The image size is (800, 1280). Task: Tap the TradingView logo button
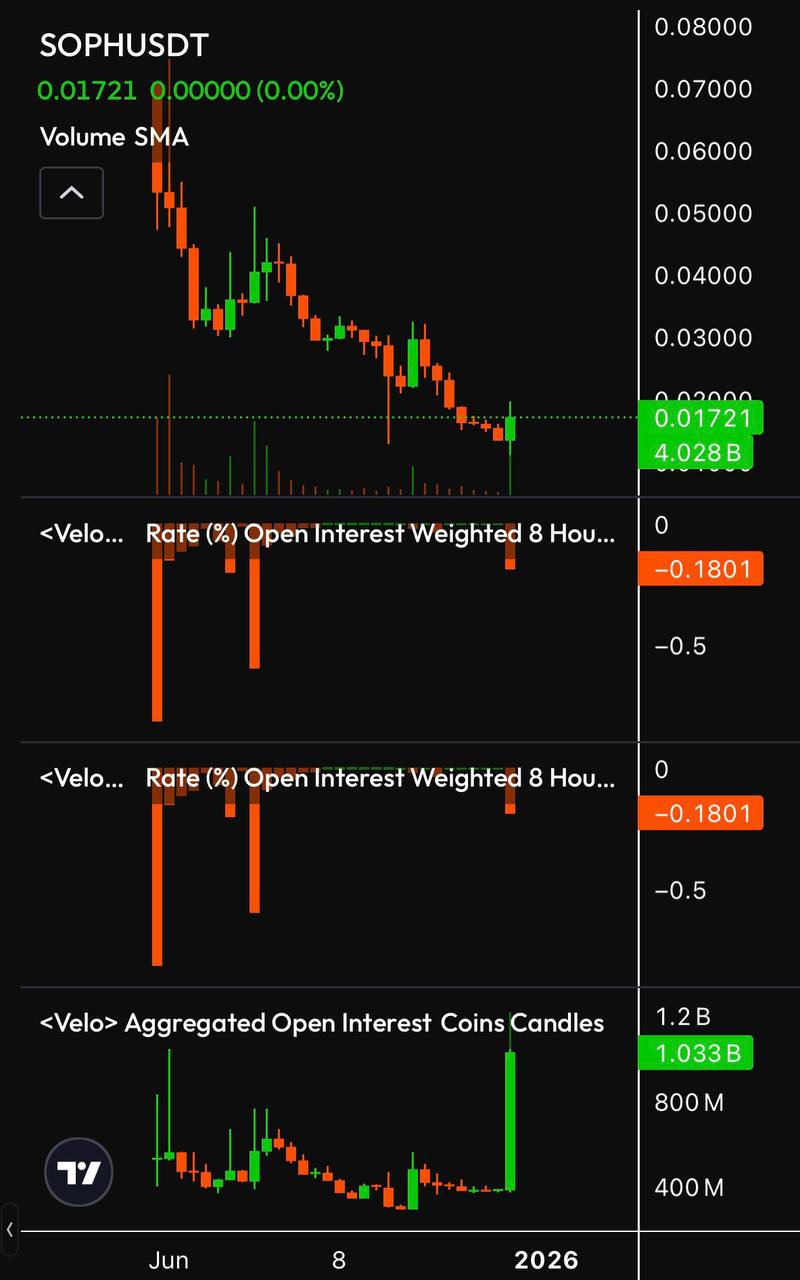pyautogui.click(x=79, y=1172)
